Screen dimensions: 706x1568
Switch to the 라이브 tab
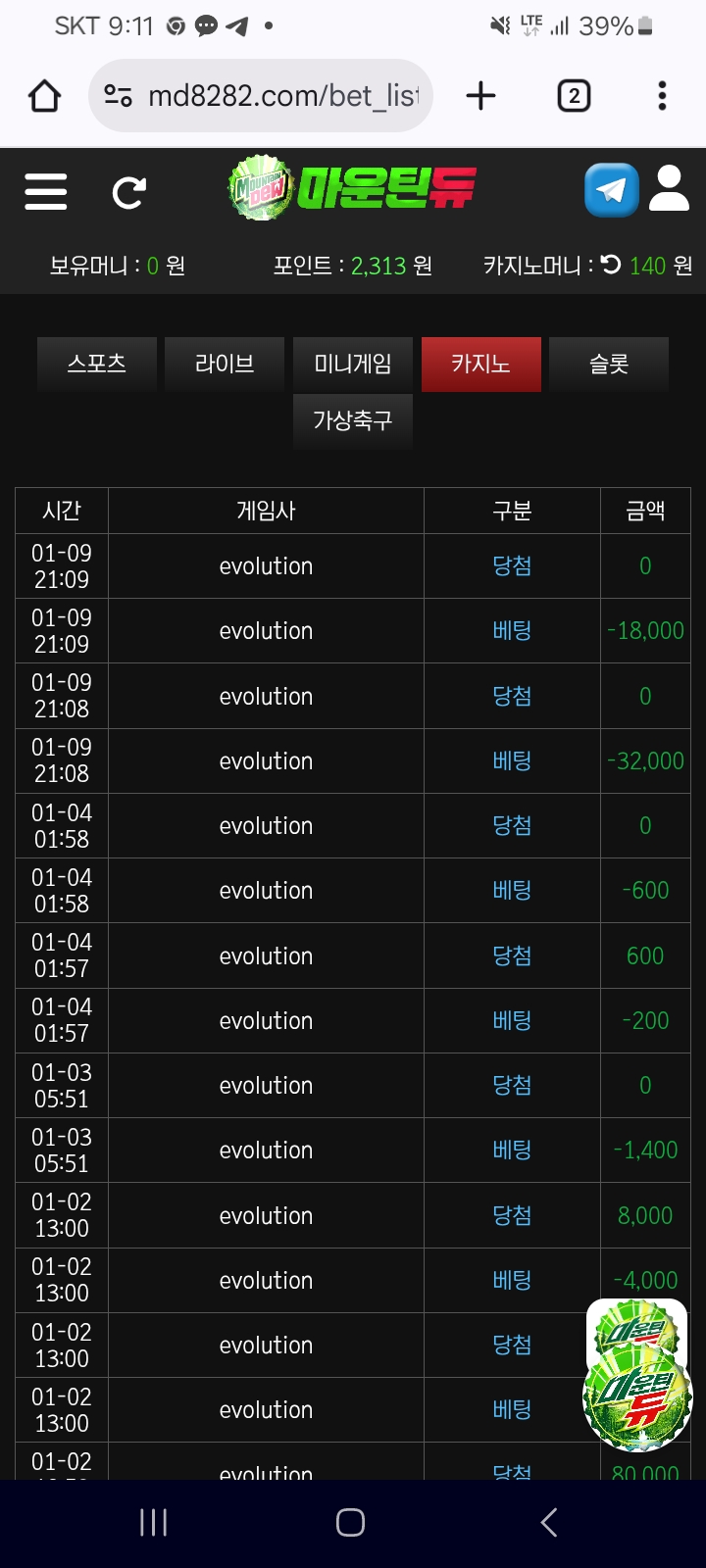tap(225, 365)
